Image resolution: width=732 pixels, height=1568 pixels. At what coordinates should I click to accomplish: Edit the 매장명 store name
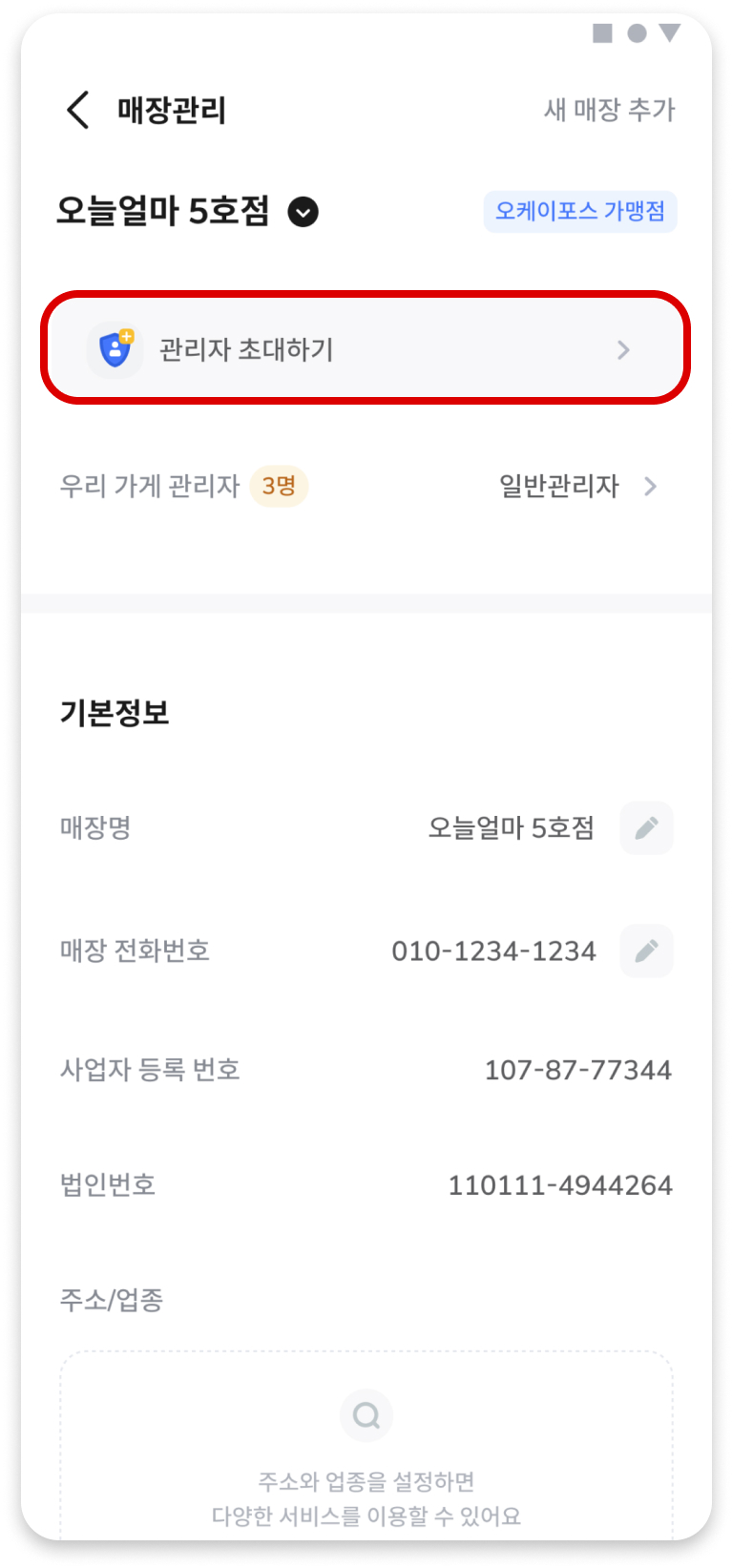click(x=646, y=827)
